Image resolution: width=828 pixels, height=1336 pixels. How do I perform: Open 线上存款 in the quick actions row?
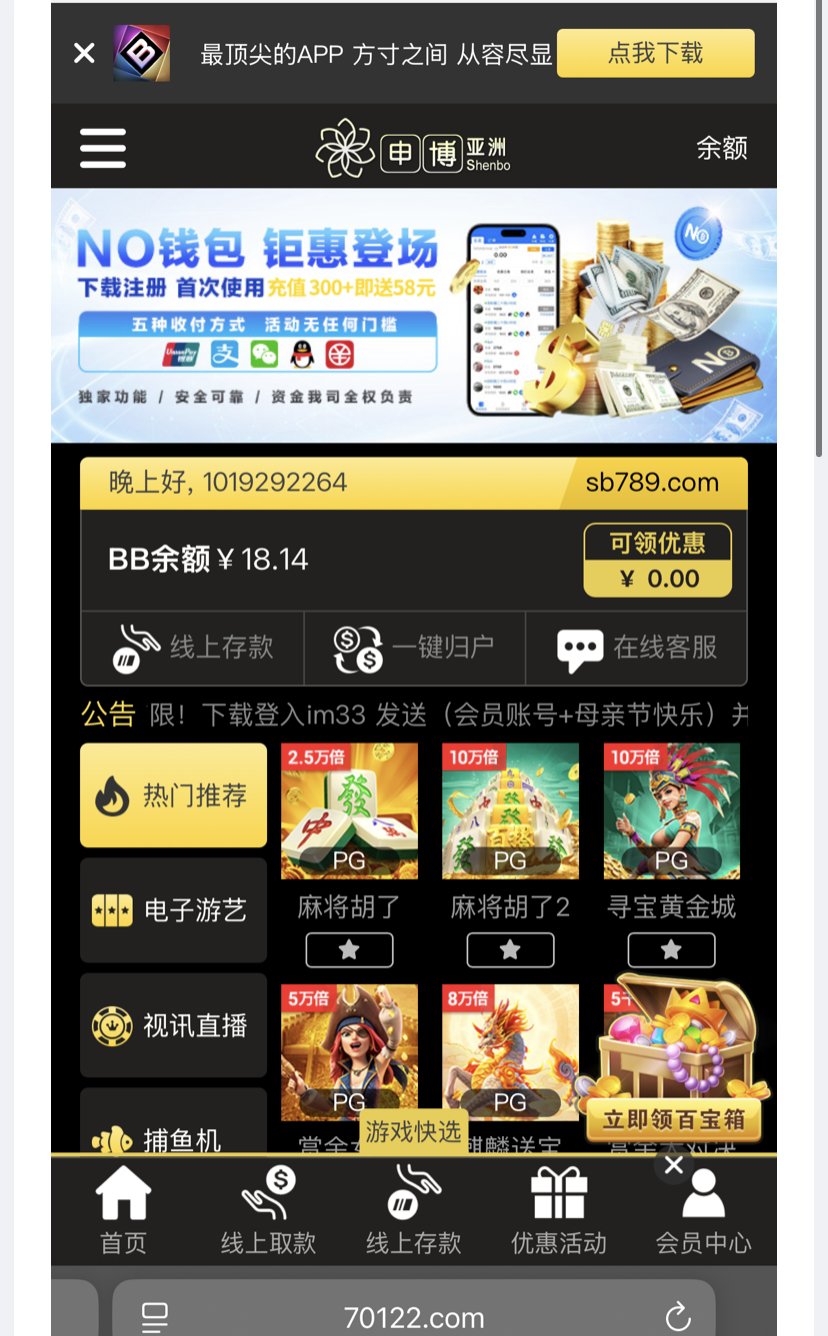point(193,648)
